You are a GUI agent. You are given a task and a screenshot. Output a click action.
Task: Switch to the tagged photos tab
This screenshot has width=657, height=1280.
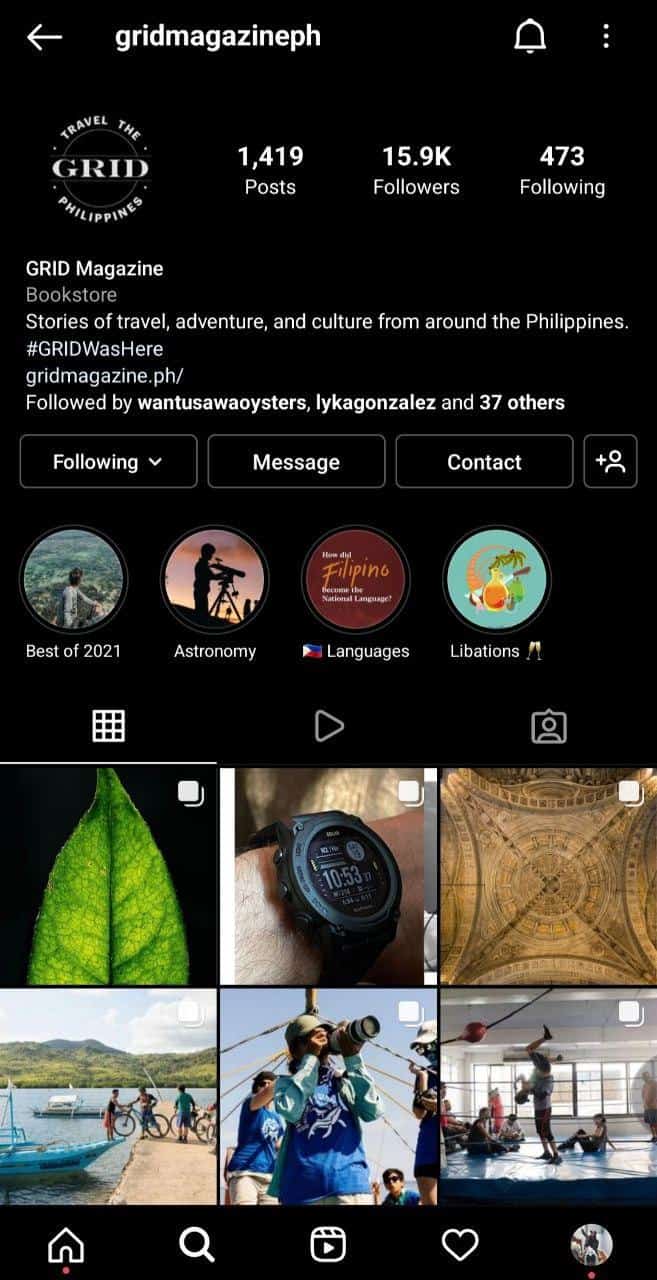[548, 727]
